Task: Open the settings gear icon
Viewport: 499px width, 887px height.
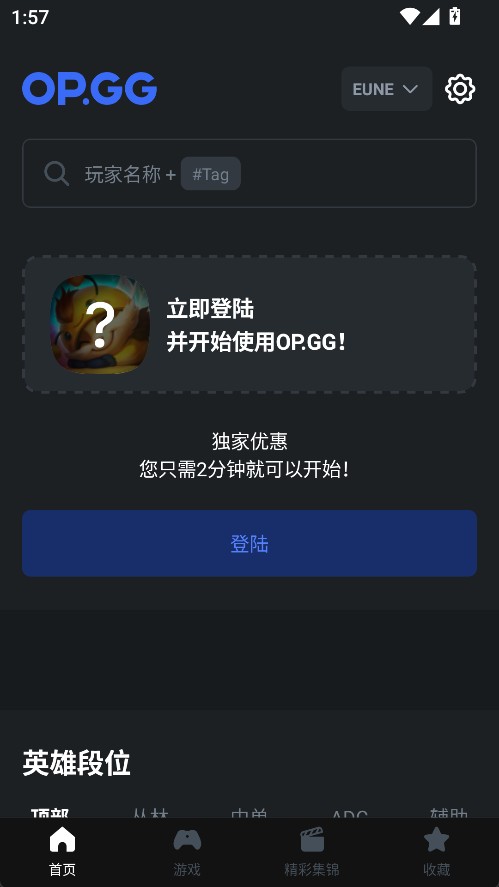Action: click(x=460, y=89)
